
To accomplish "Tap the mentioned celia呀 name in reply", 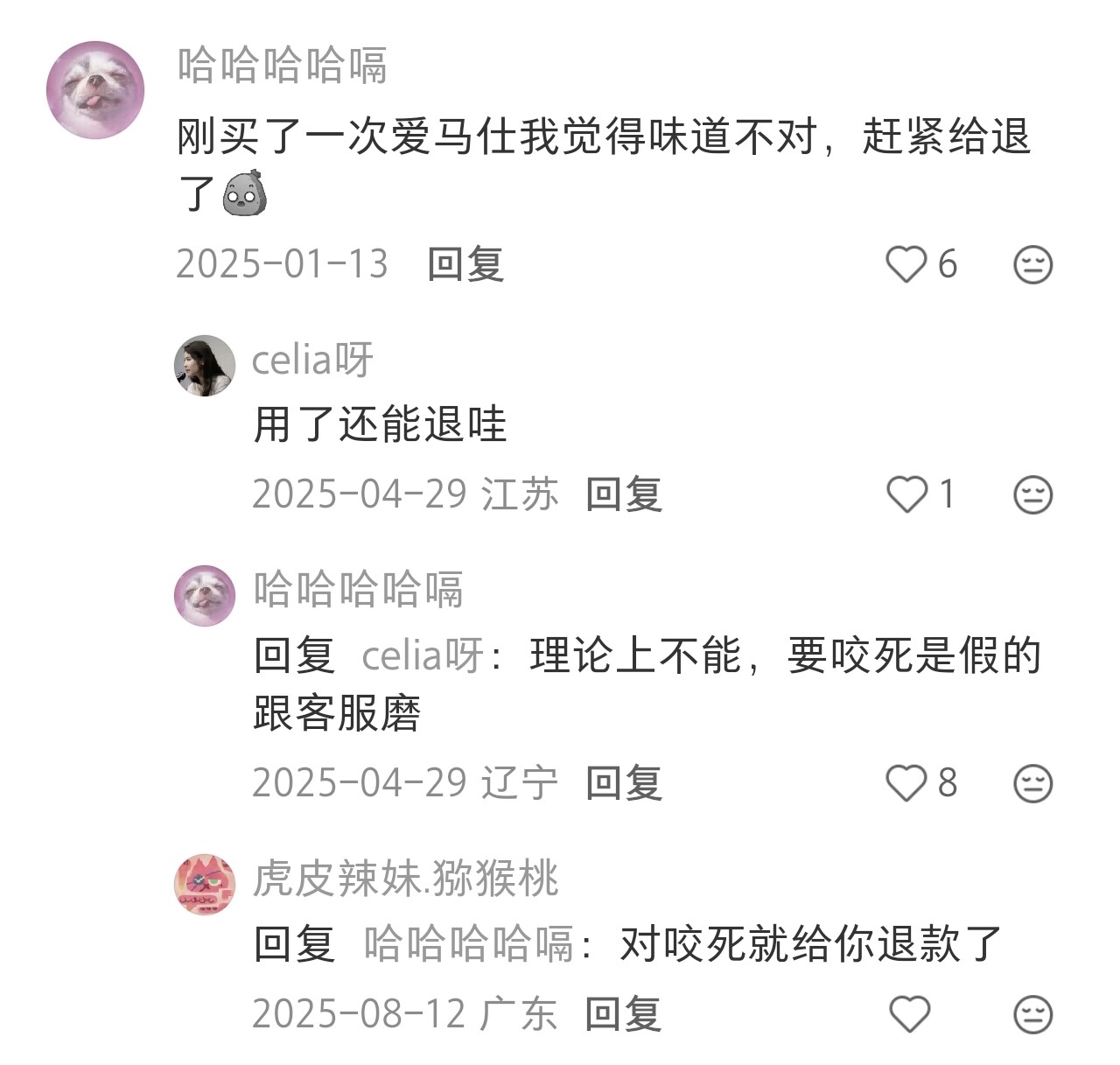I will (x=423, y=655).
